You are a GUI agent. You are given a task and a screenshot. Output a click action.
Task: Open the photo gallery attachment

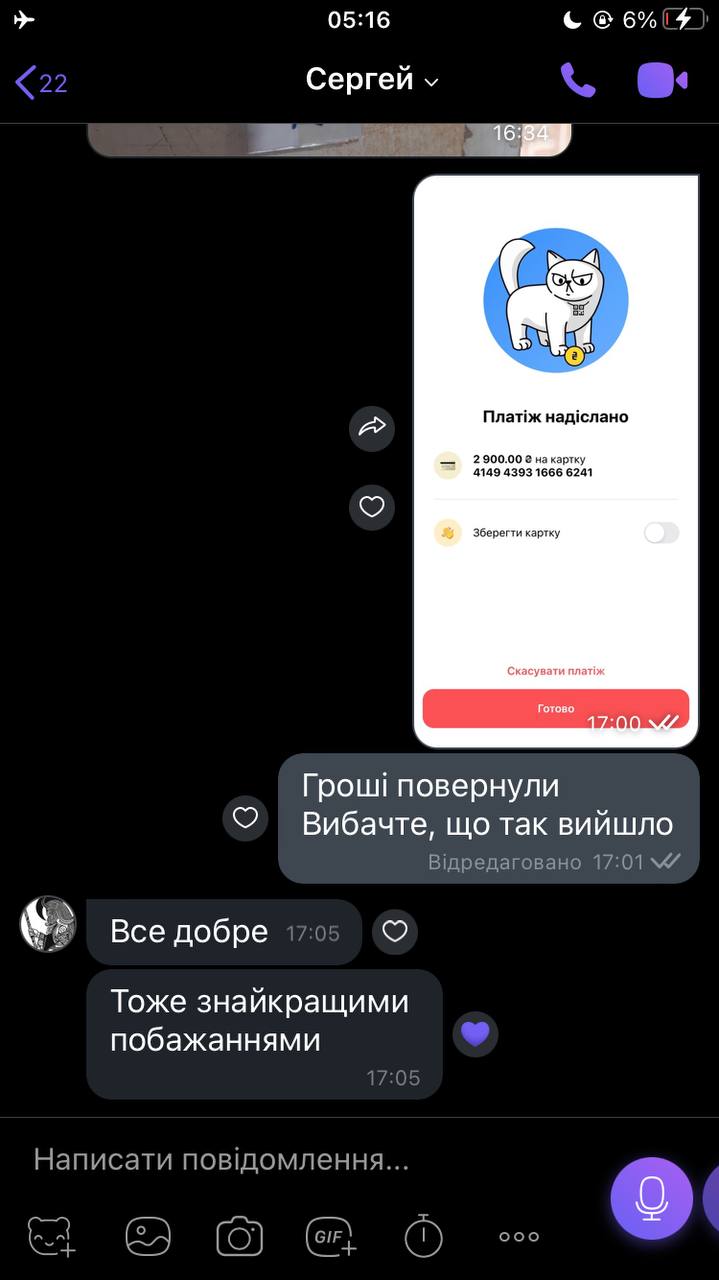click(148, 1237)
